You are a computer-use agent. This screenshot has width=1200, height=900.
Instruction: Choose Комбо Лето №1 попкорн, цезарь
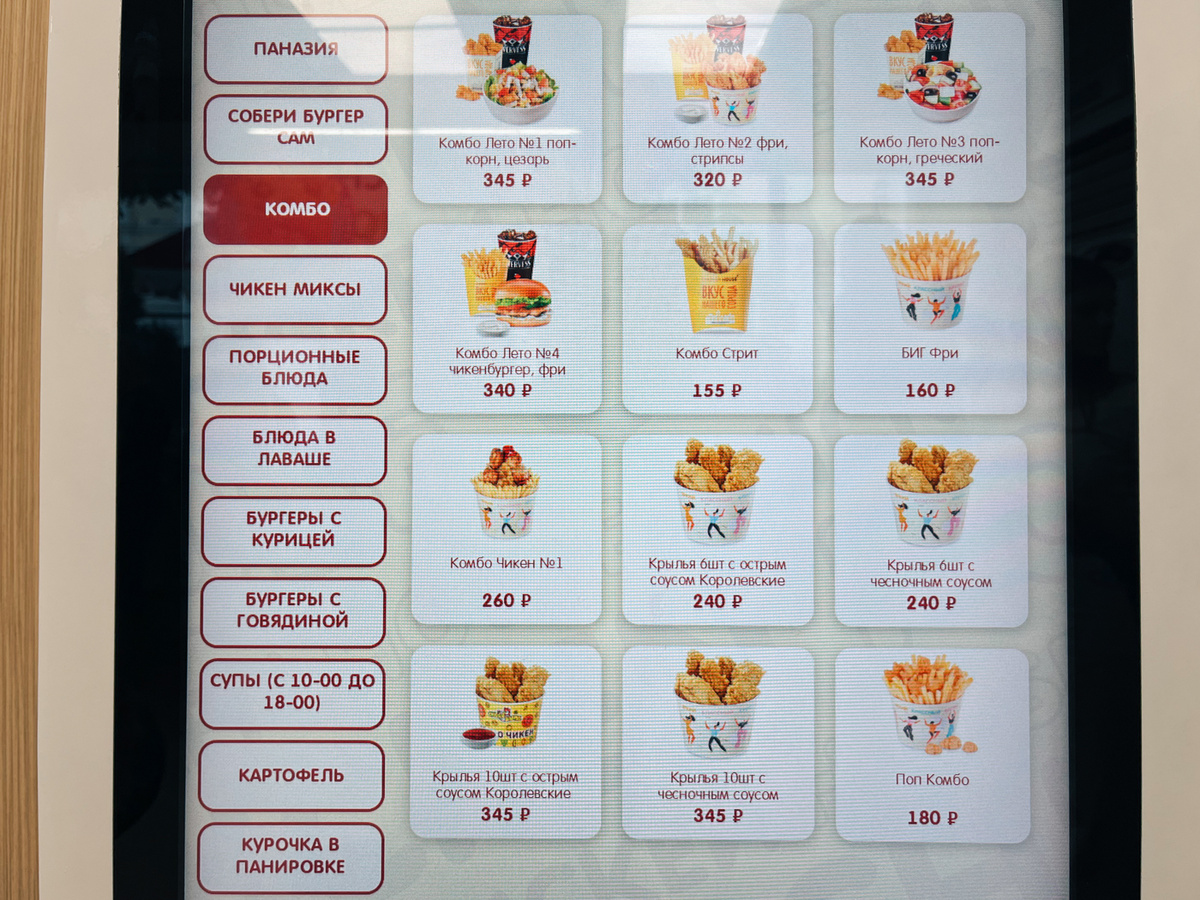pyautogui.click(x=507, y=109)
